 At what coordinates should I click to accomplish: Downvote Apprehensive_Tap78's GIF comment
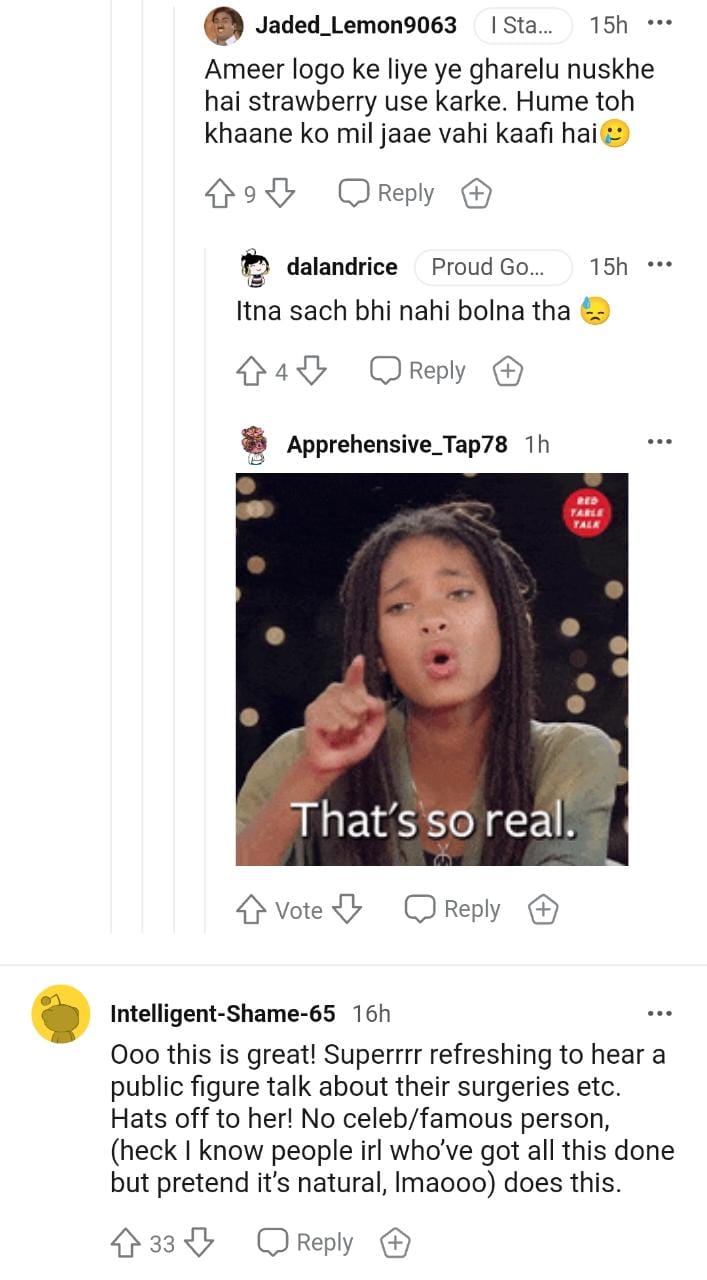click(x=346, y=909)
